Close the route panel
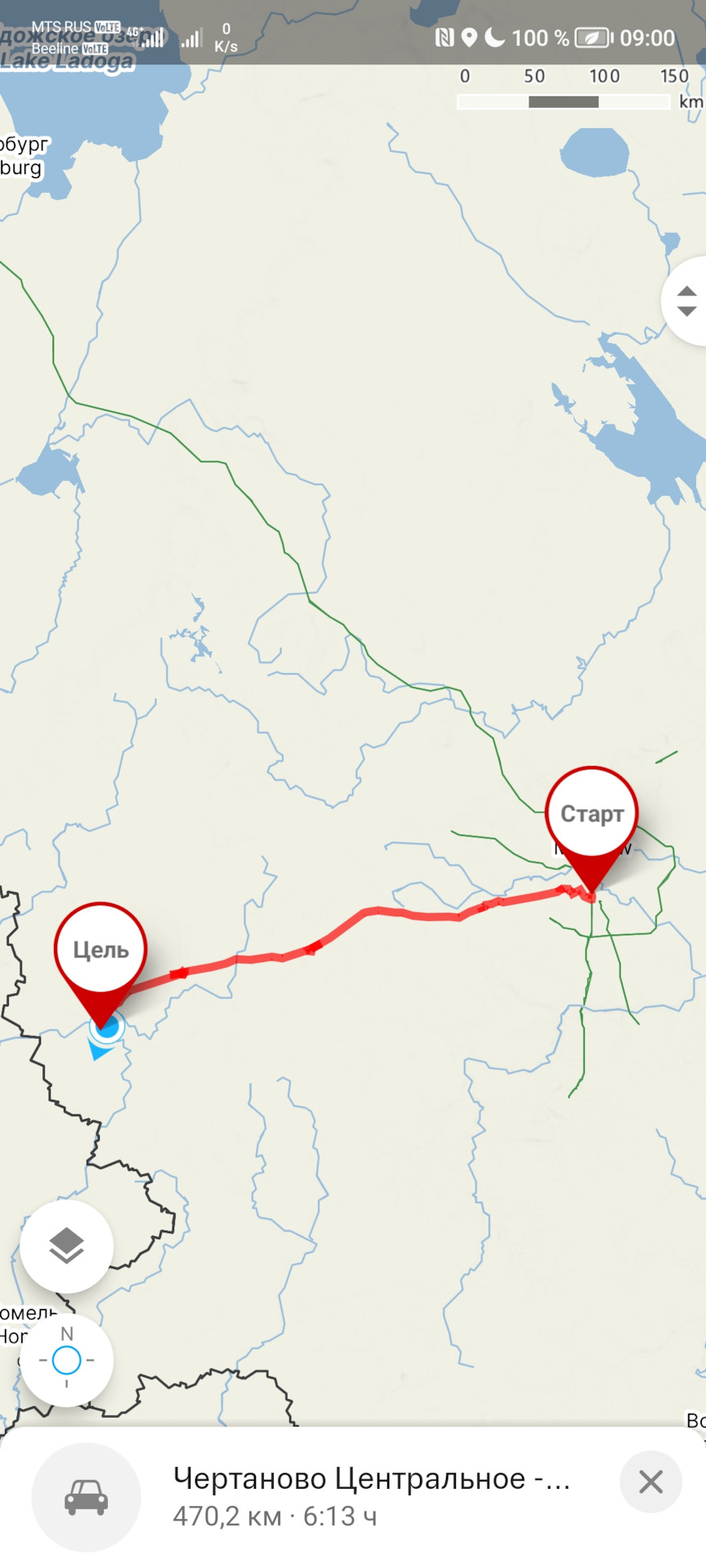The image size is (706, 1568). tap(650, 1481)
